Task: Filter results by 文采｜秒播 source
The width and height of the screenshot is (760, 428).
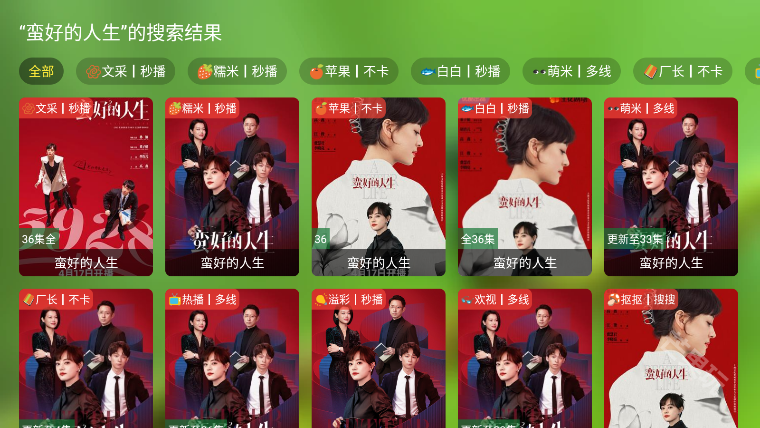Action: 125,71
